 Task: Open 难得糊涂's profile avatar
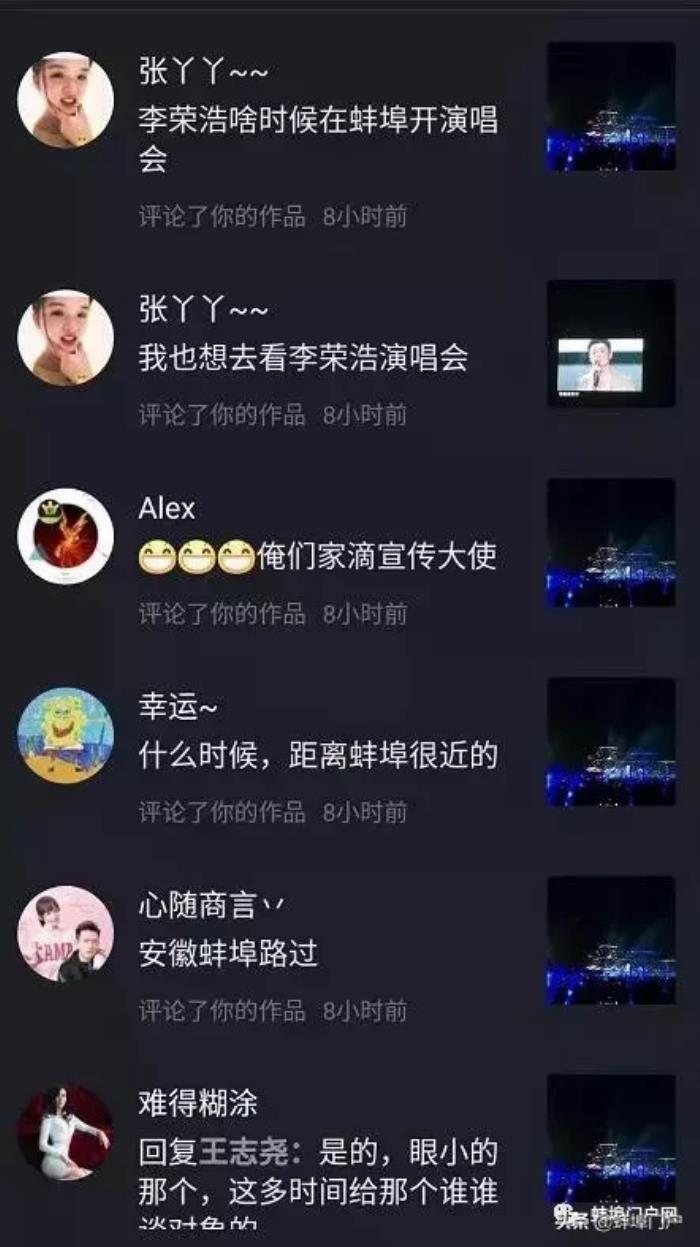66,1131
